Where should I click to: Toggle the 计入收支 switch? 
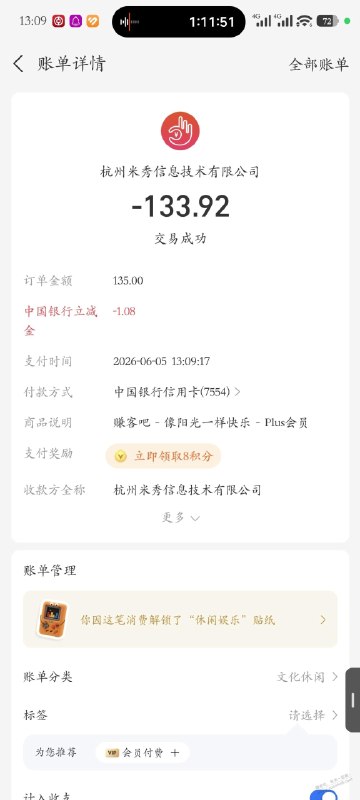pos(323,793)
